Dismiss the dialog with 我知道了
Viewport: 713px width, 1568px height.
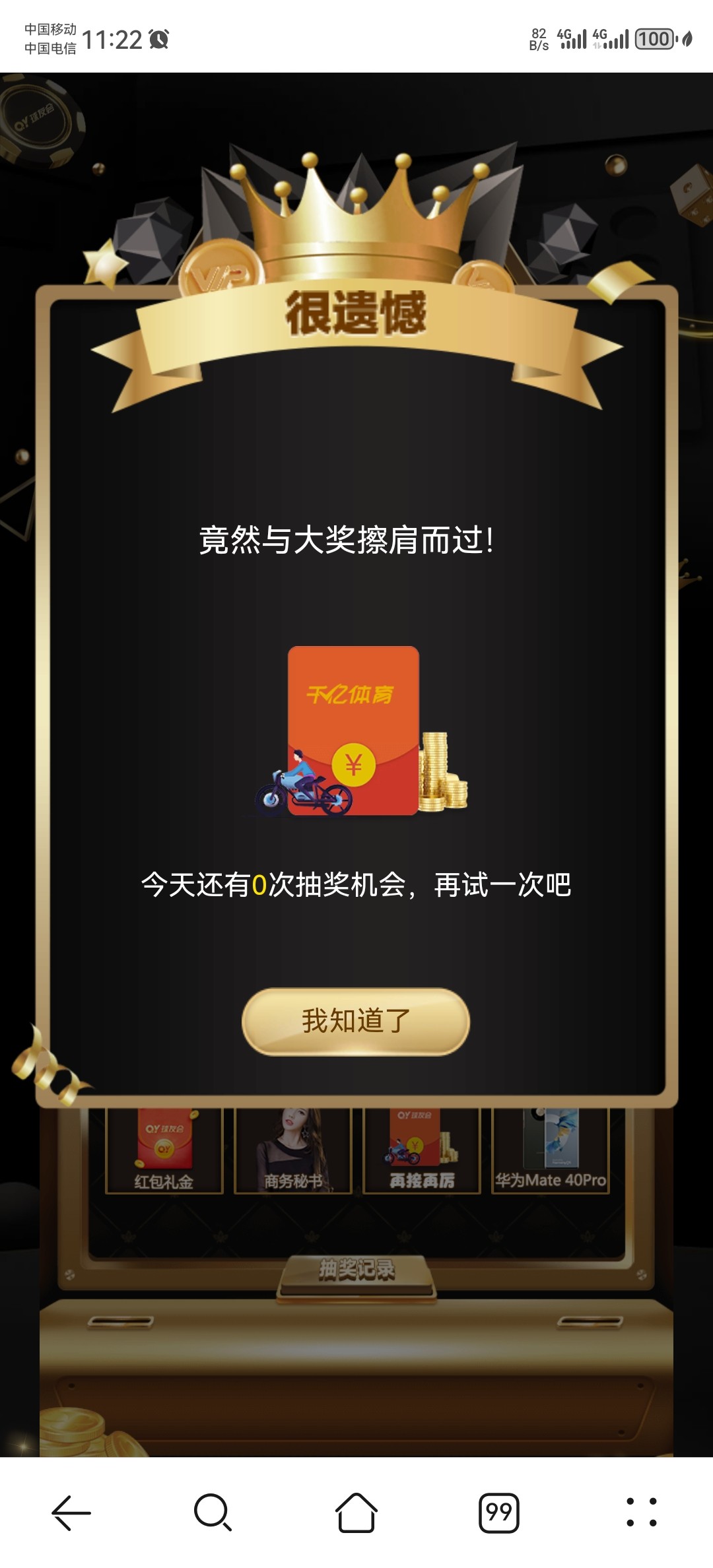tap(356, 1021)
